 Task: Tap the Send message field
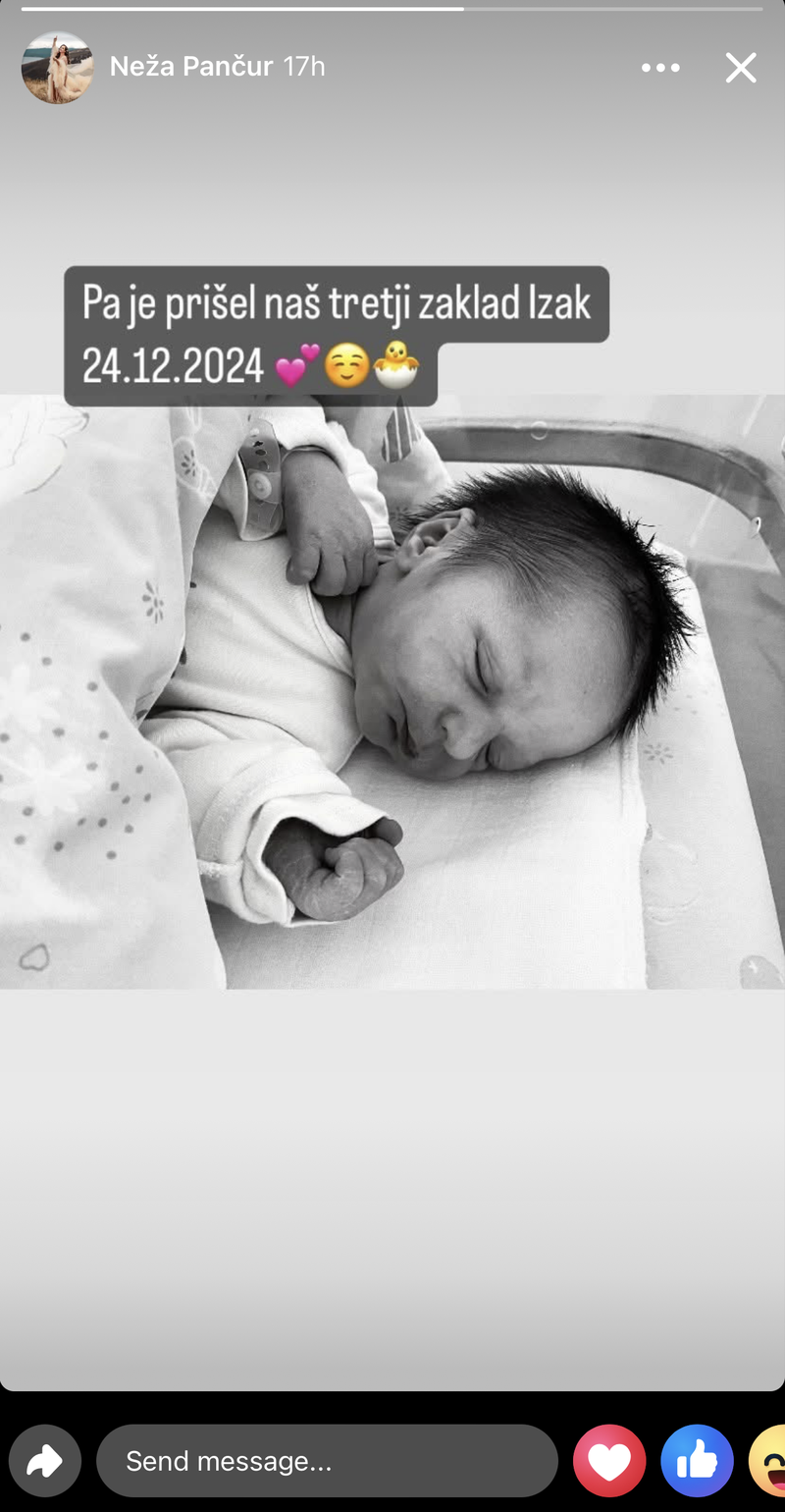(x=327, y=1461)
